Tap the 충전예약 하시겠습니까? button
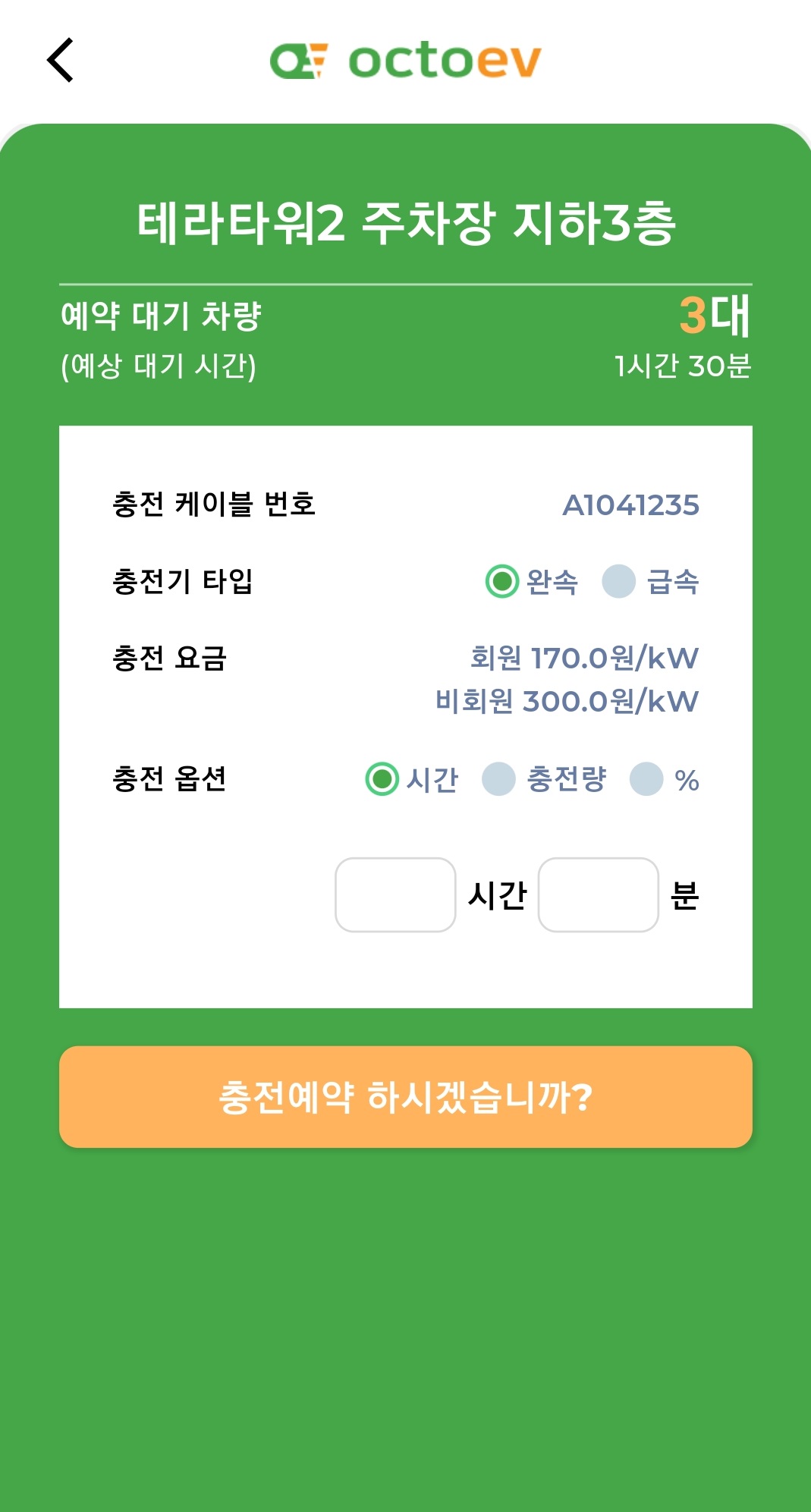This screenshot has height=1512, width=811. (x=406, y=1097)
